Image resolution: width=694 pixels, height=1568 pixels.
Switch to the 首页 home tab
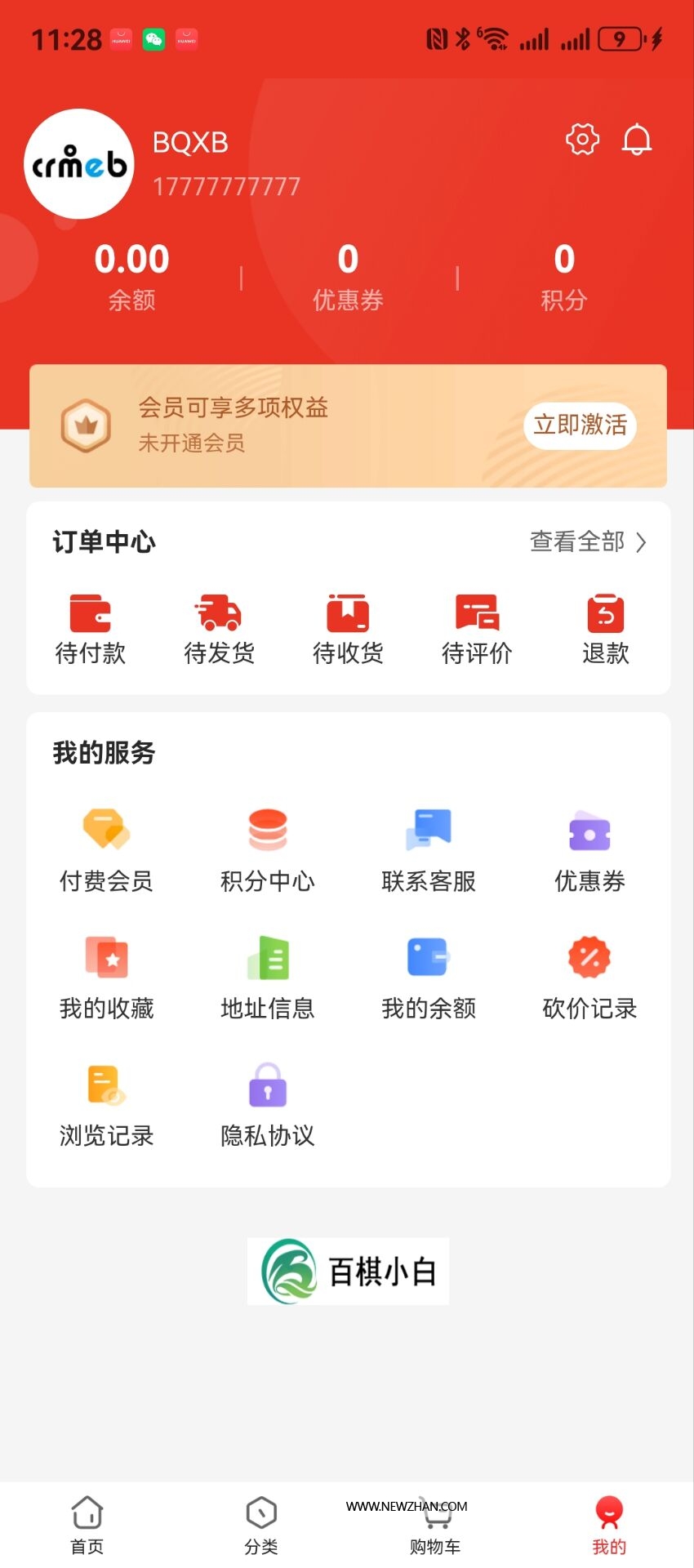click(x=87, y=1524)
